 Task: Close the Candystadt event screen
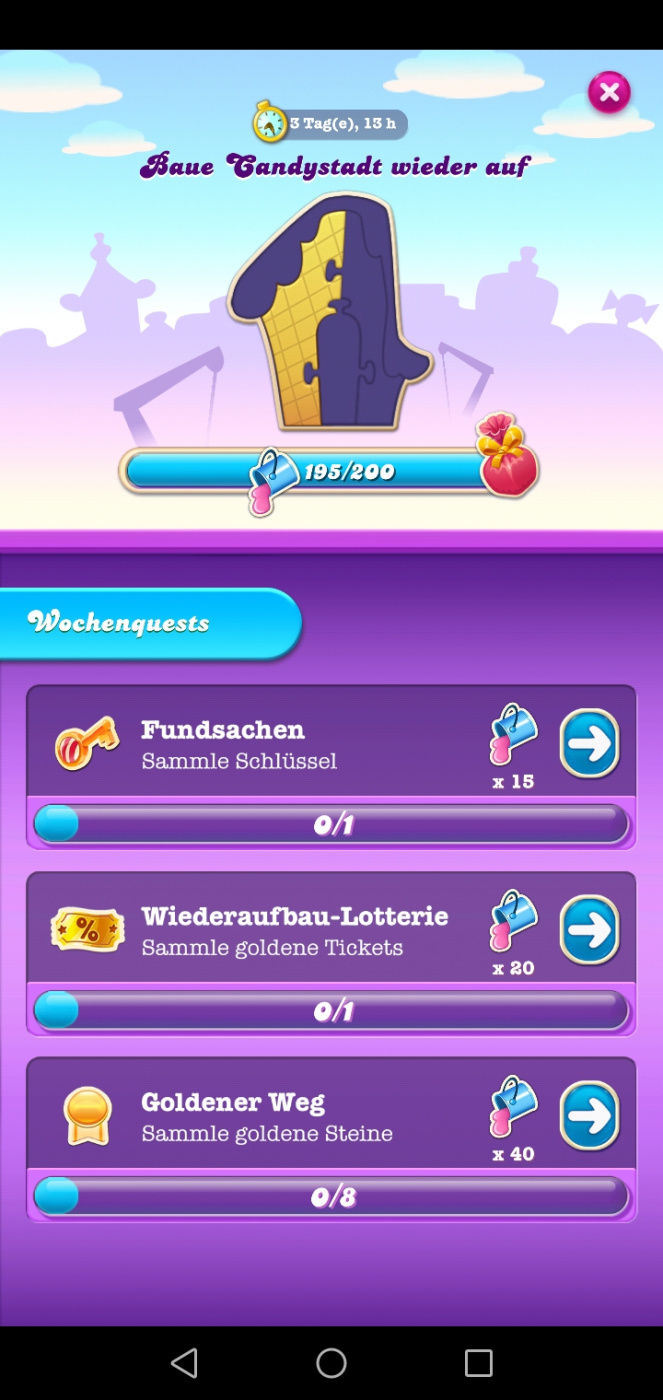tap(609, 93)
